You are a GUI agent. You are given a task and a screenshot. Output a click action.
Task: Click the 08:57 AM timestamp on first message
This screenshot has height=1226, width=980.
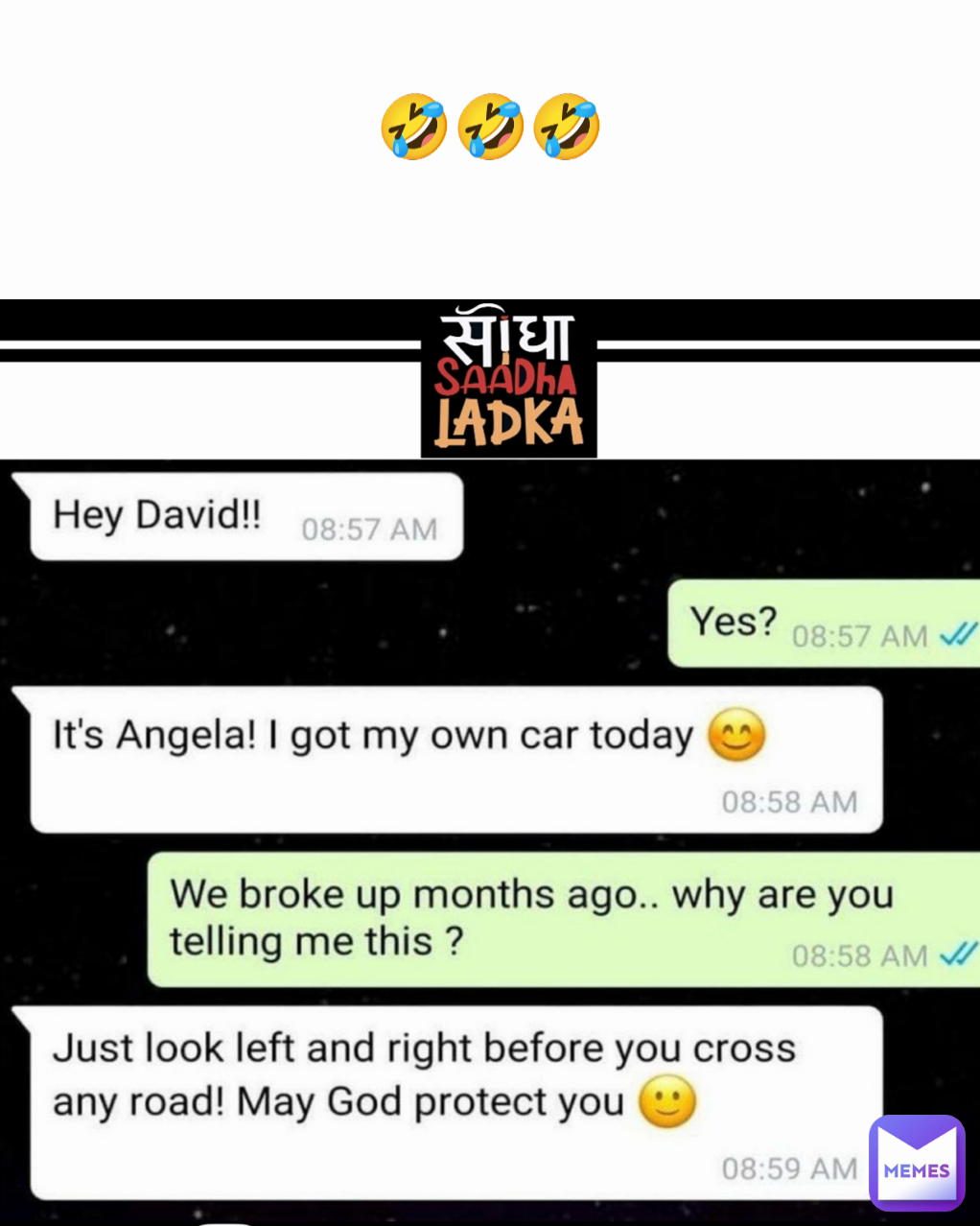[370, 529]
